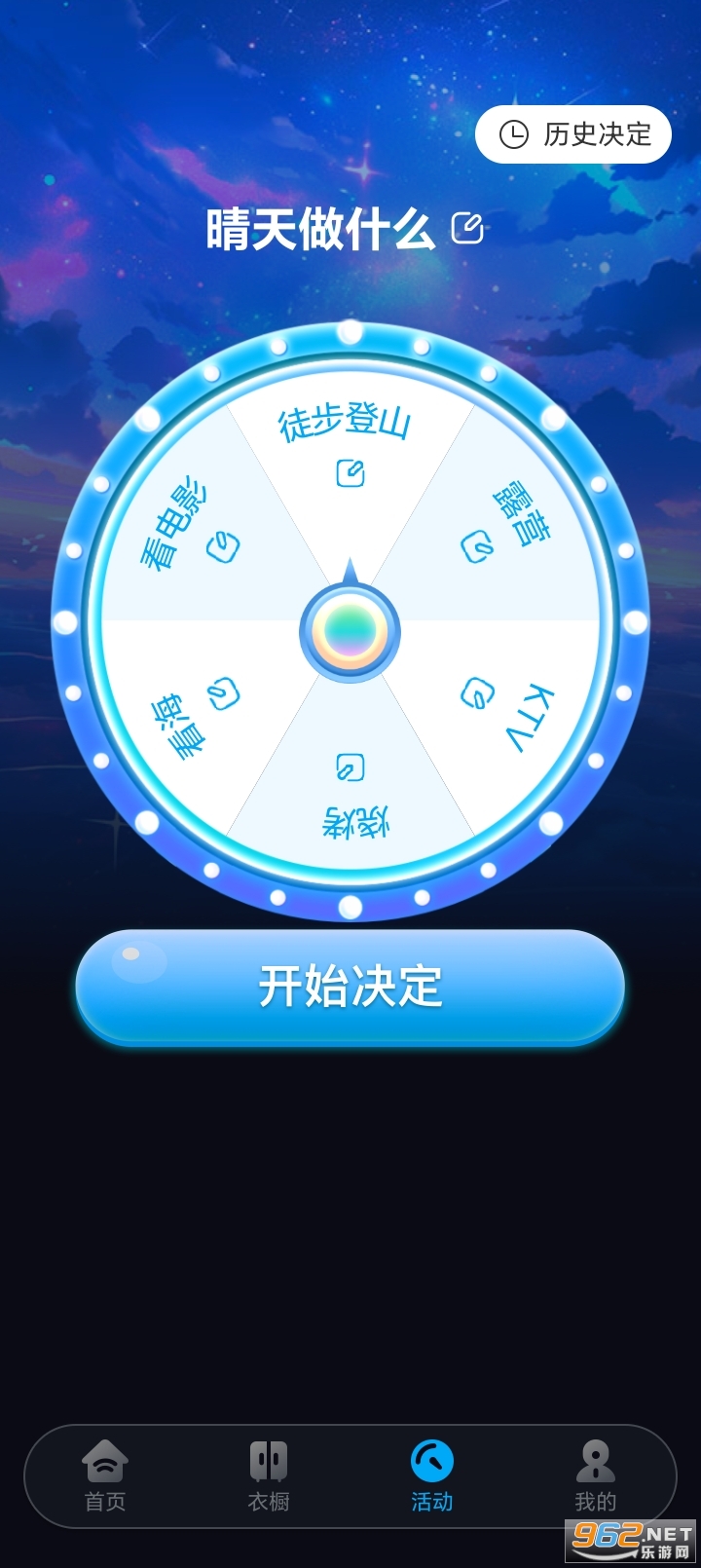701x1568 pixels.
Task: Click the edit icon in the 看海 segment
Action: pos(222,695)
